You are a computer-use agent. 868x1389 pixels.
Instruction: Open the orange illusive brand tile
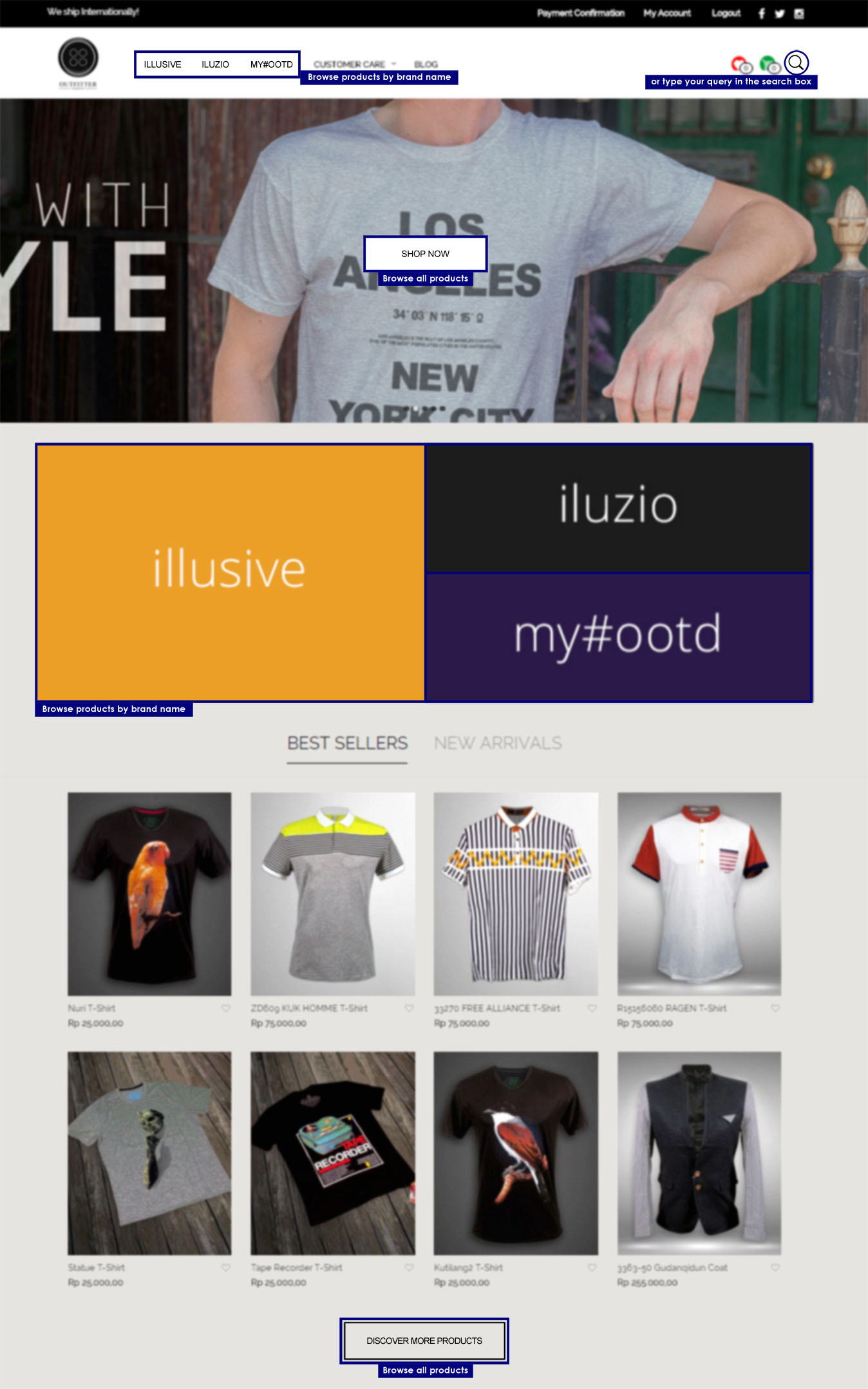pyautogui.click(x=230, y=571)
